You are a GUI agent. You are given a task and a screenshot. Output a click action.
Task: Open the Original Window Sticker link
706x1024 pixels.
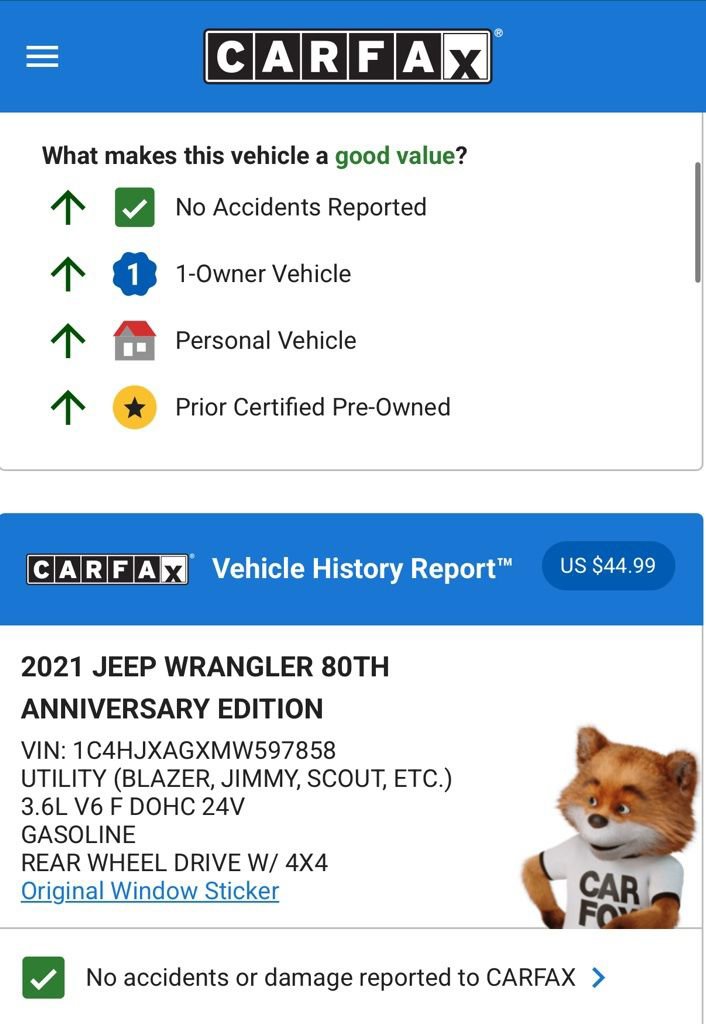(150, 891)
